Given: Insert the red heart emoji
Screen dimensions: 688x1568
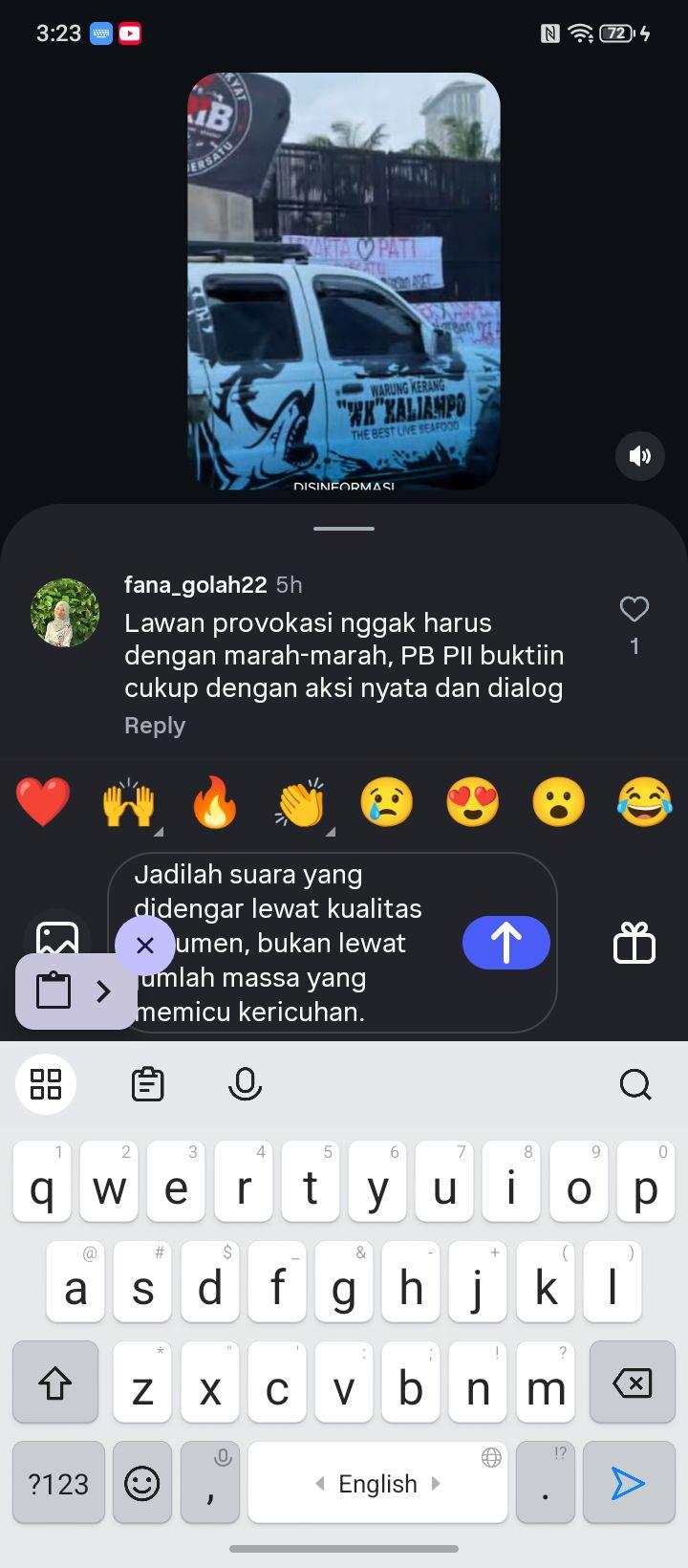Looking at the screenshot, I should (x=43, y=802).
